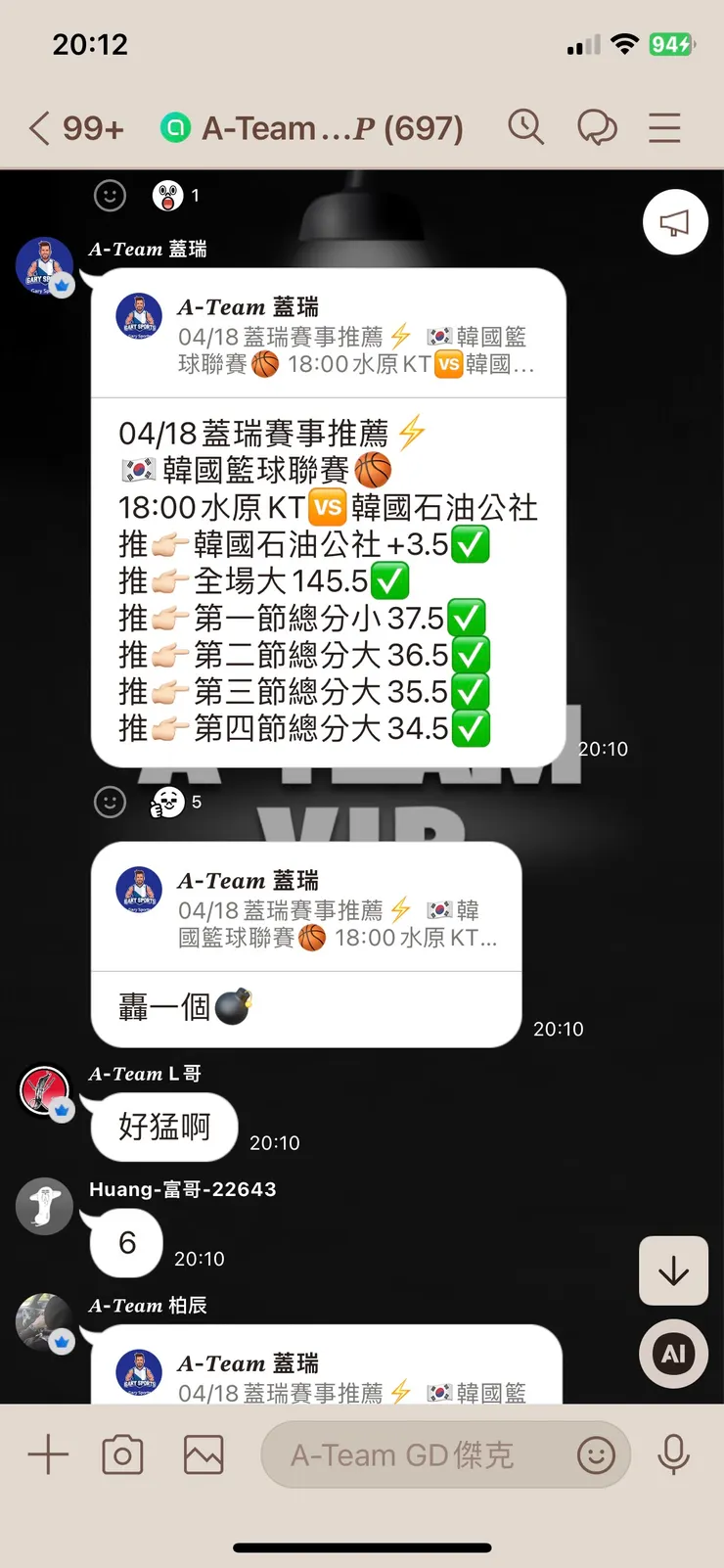Add a smiley reaction below the betting tips message
This screenshot has height=1568, width=724.
coord(110,802)
